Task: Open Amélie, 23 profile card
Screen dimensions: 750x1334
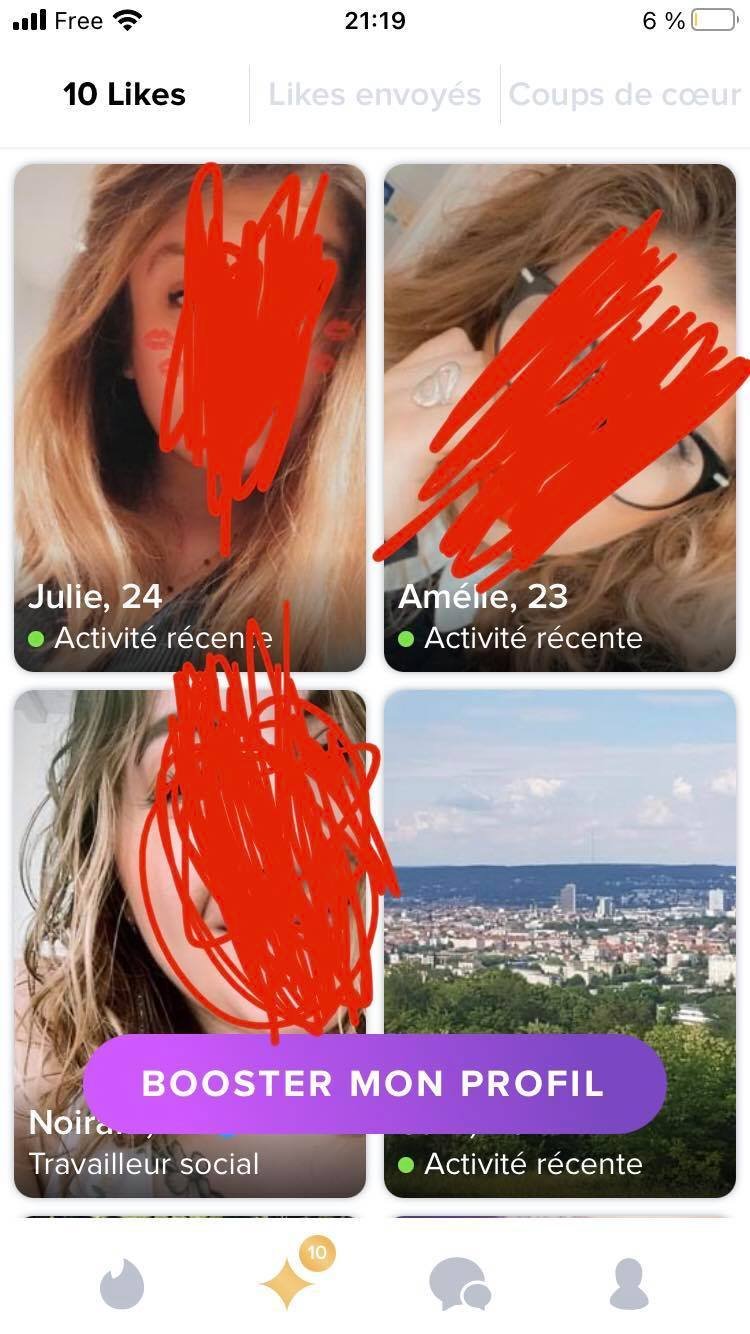Action: [560, 418]
